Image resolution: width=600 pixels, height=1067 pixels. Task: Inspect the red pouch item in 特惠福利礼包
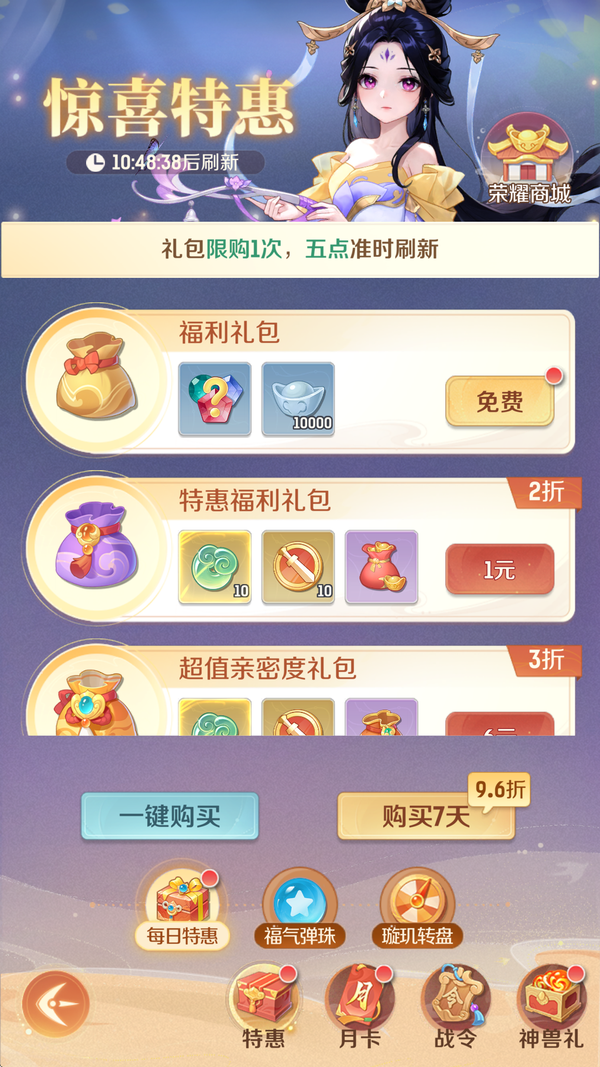(x=381, y=567)
